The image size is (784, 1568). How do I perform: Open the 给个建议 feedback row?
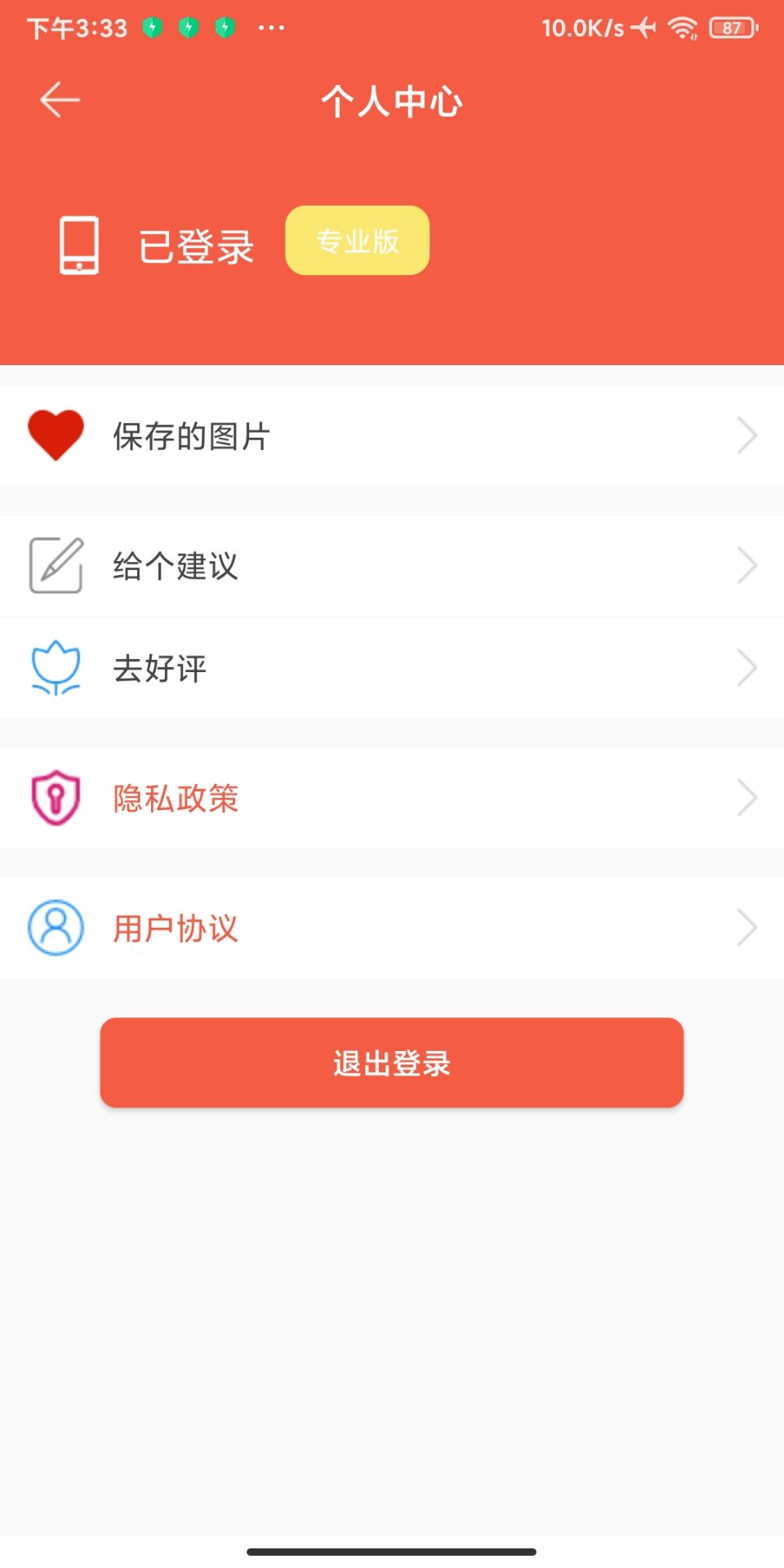click(392, 566)
